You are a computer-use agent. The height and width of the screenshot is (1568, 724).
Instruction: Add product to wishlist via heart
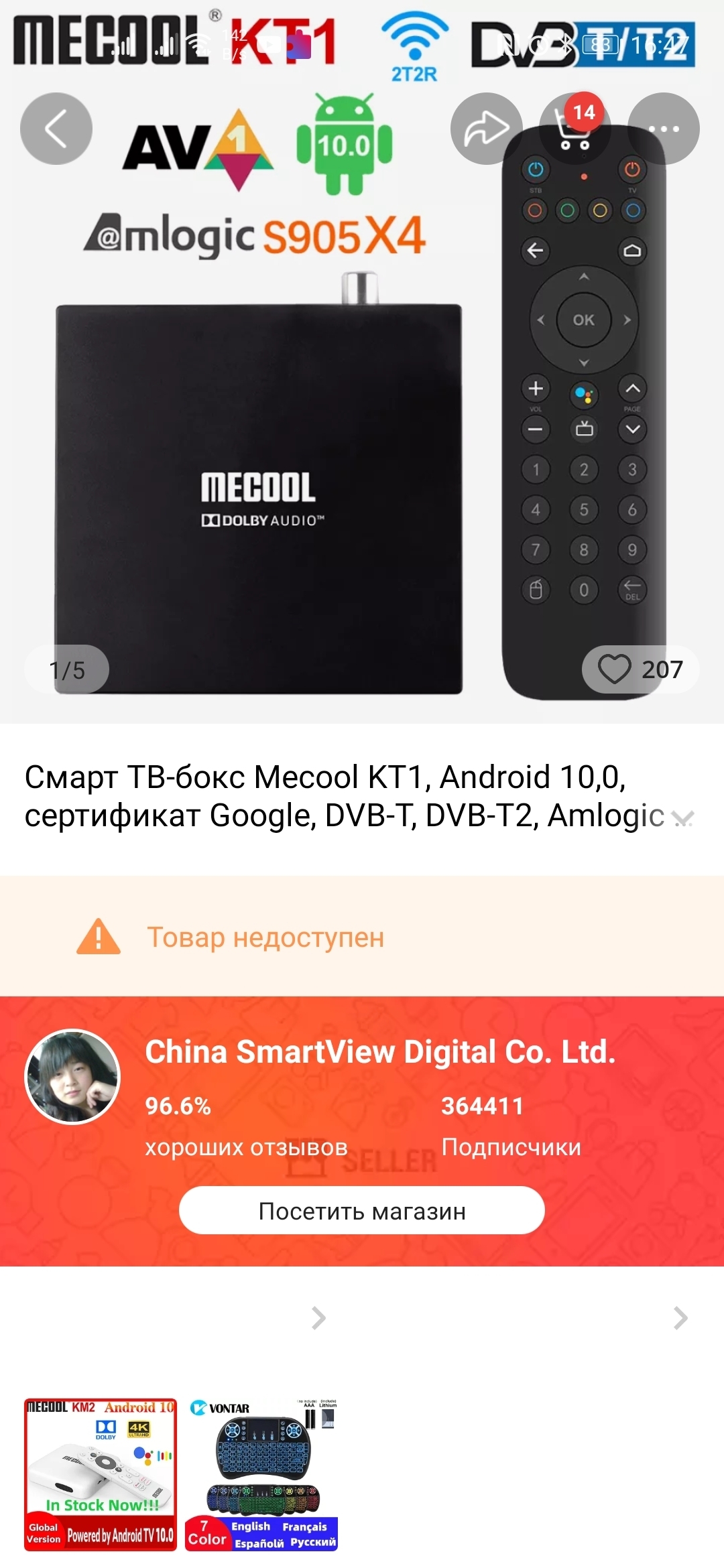[x=615, y=669]
